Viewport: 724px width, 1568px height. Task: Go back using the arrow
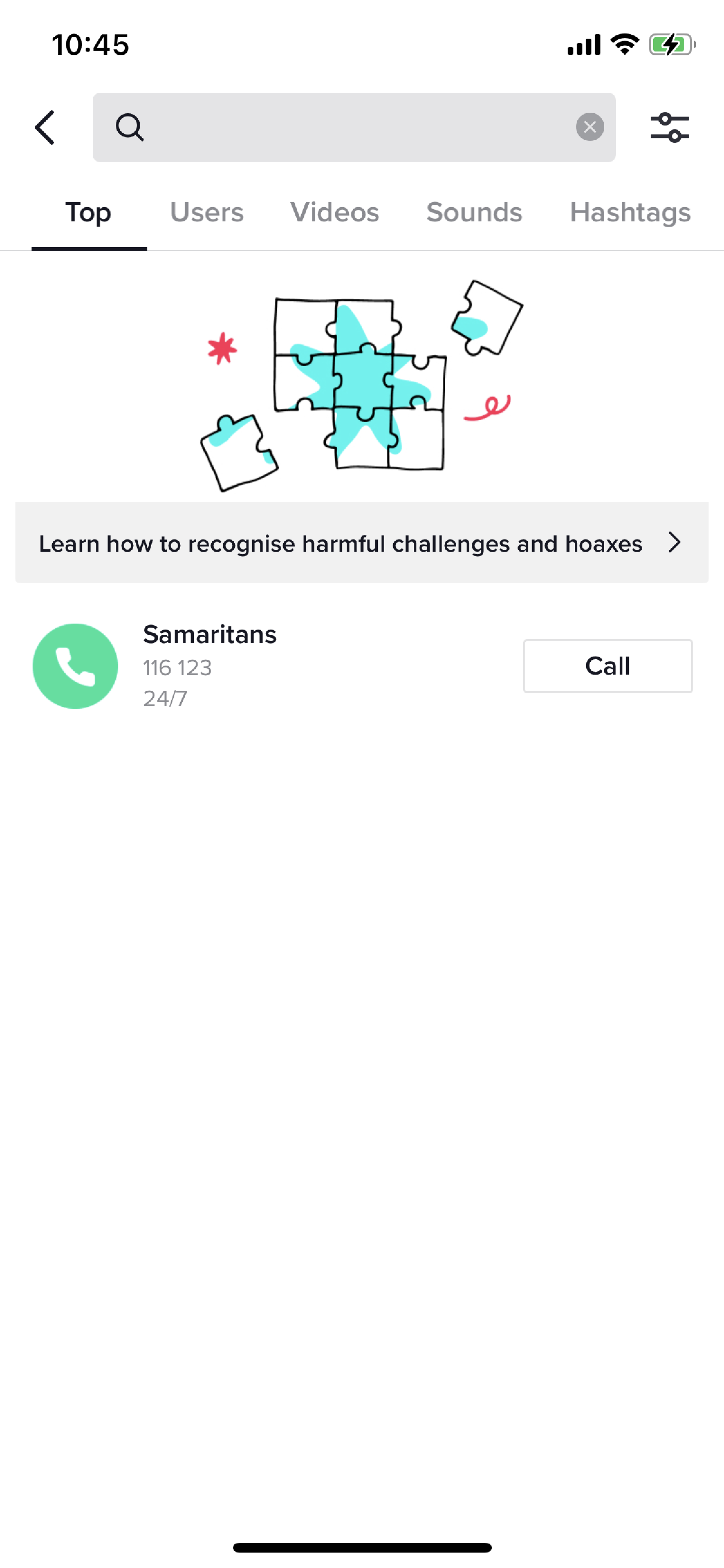tap(45, 127)
